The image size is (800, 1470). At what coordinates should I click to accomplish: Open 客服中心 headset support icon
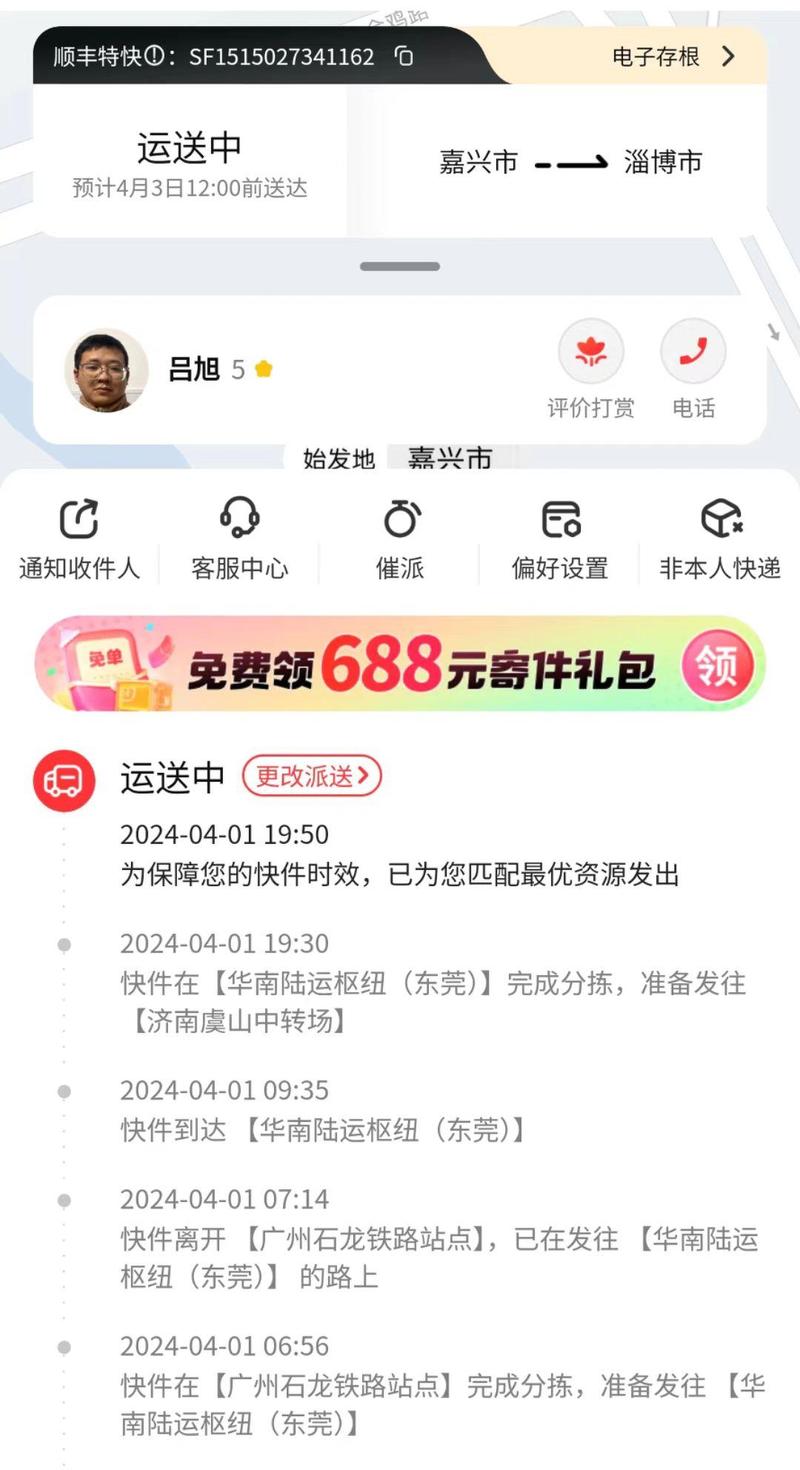pyautogui.click(x=239, y=519)
